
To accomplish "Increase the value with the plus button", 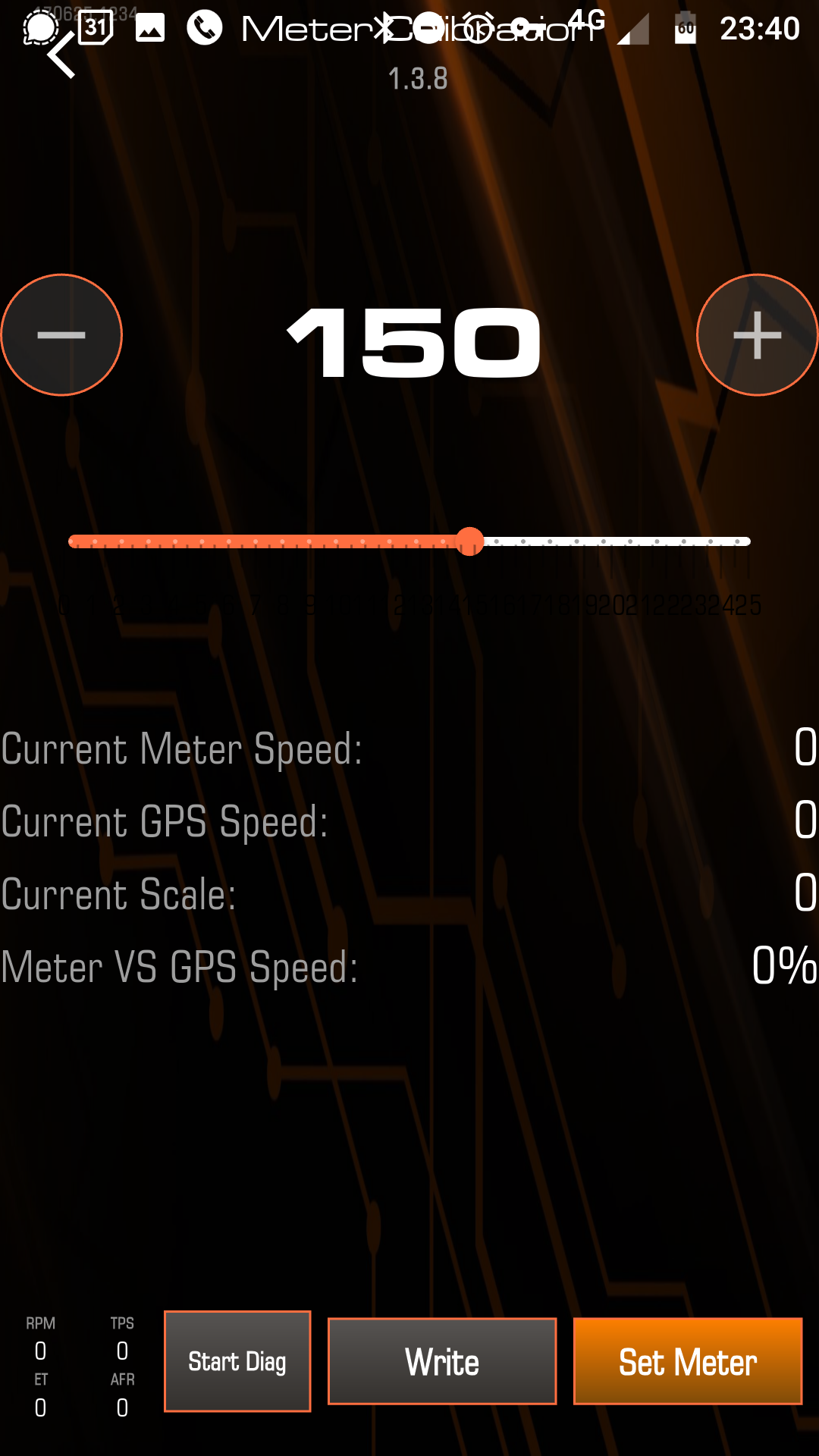I will 757,335.
